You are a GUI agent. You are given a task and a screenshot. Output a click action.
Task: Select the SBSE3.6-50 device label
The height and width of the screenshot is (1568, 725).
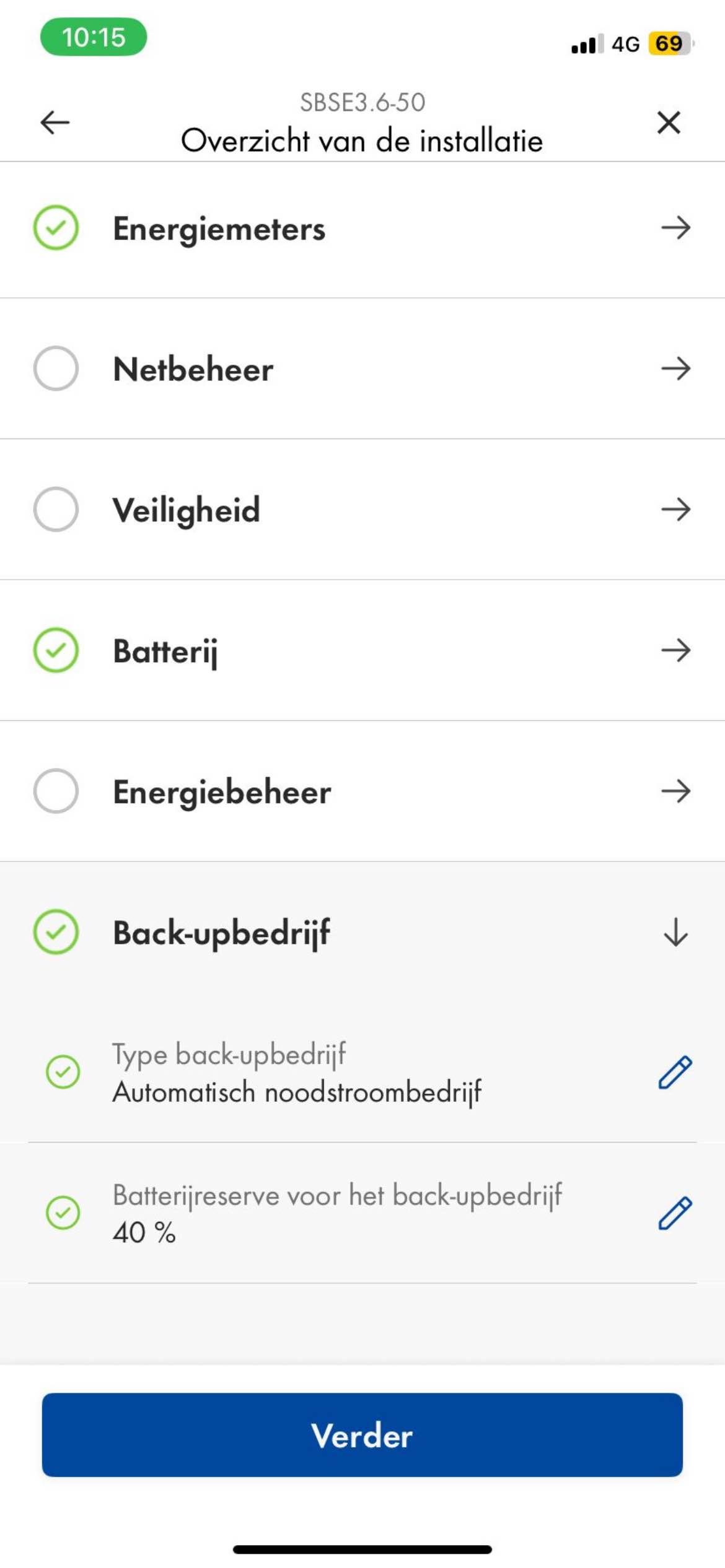[x=362, y=103]
